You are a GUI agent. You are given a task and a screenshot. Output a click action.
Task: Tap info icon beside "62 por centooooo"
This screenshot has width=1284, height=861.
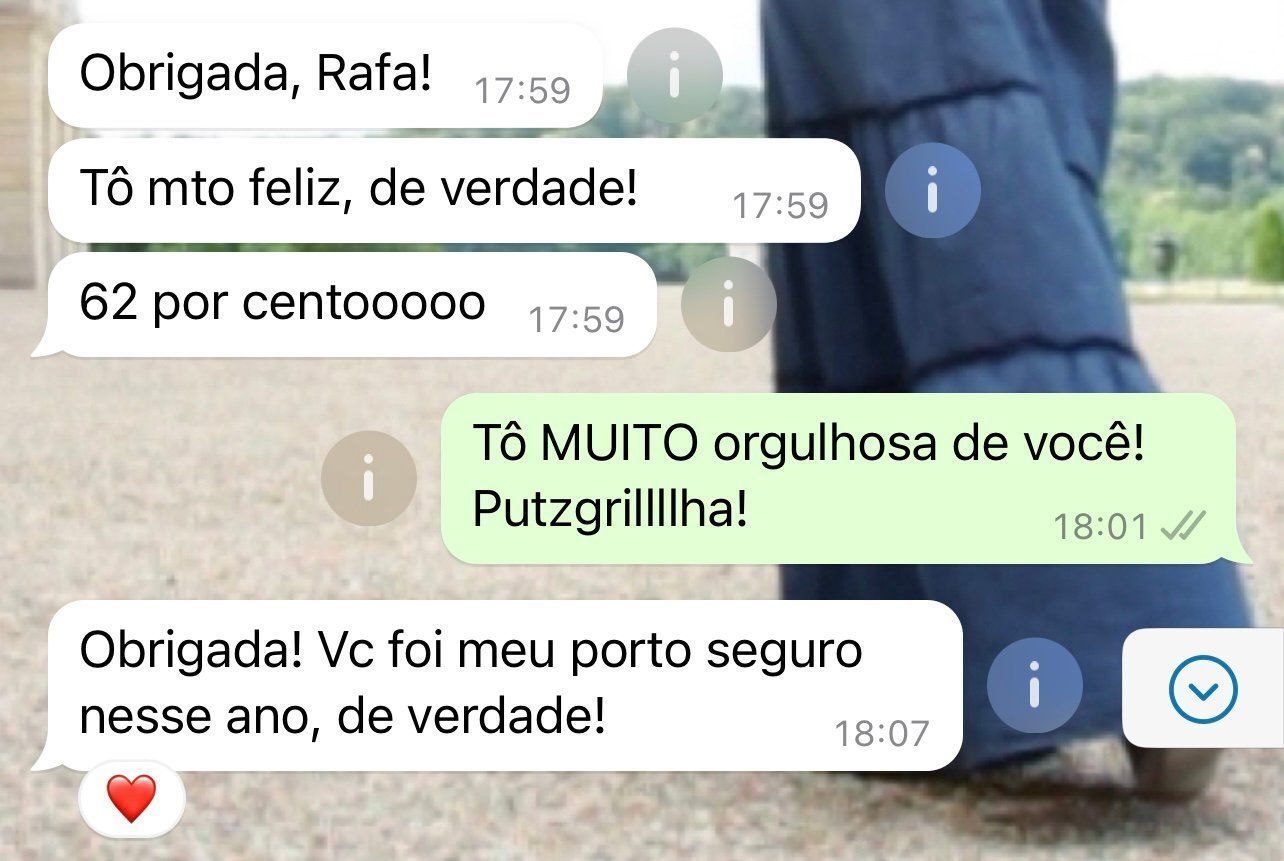tap(728, 304)
